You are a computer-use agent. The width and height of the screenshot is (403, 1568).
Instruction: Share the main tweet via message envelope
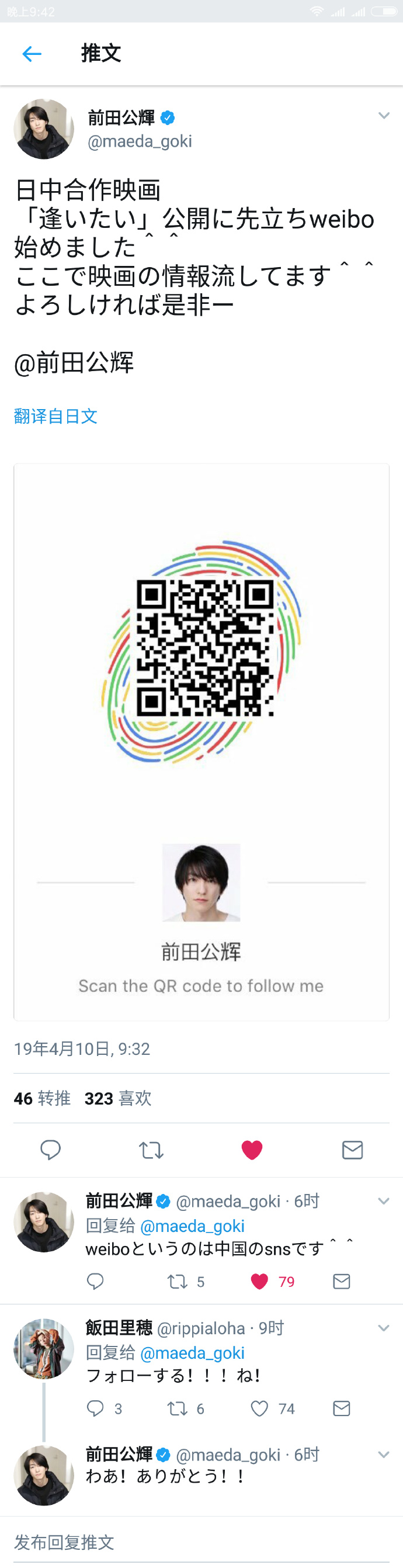coord(352,1149)
